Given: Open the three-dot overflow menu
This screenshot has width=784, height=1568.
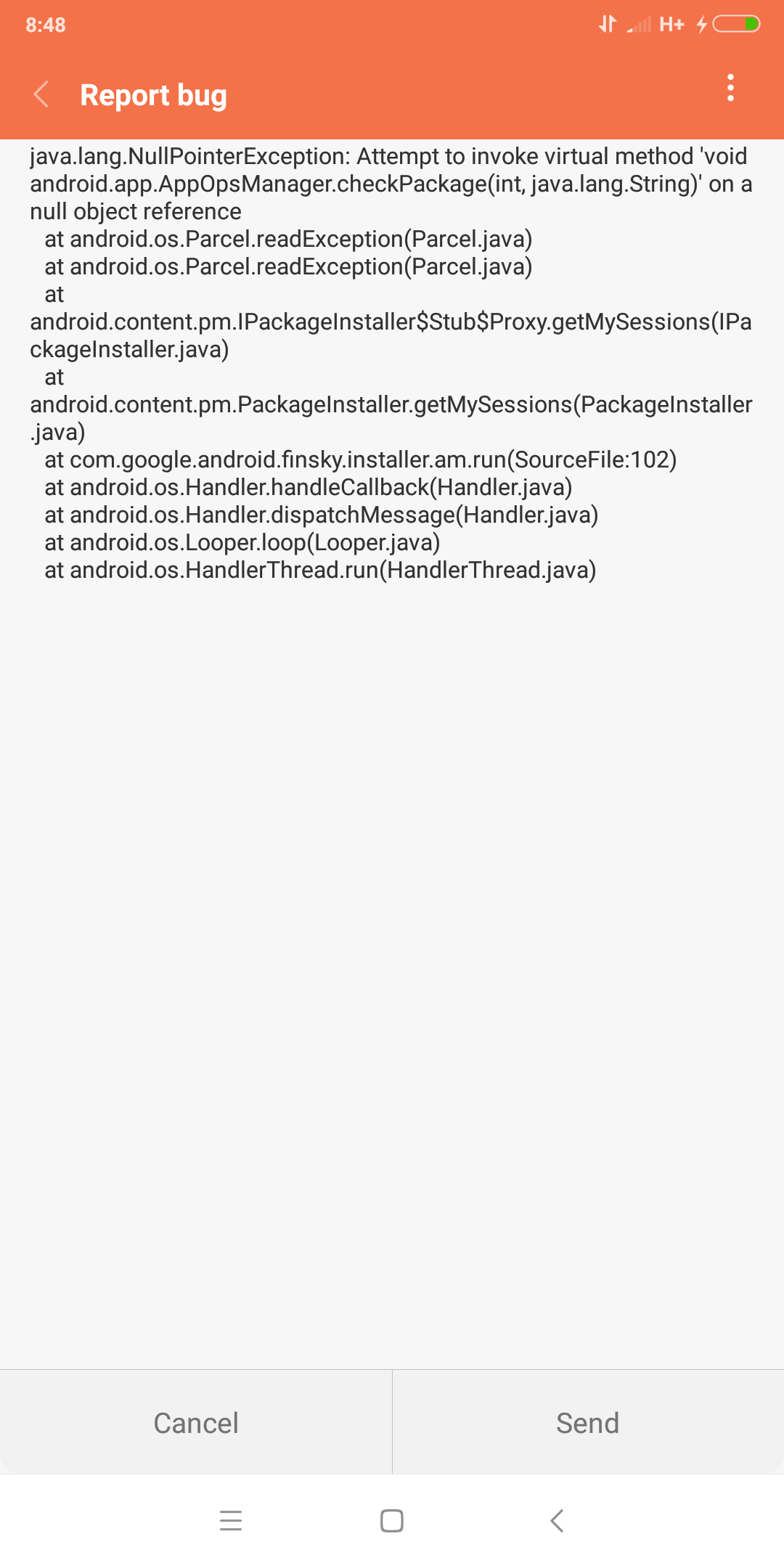Looking at the screenshot, I should [x=730, y=88].
